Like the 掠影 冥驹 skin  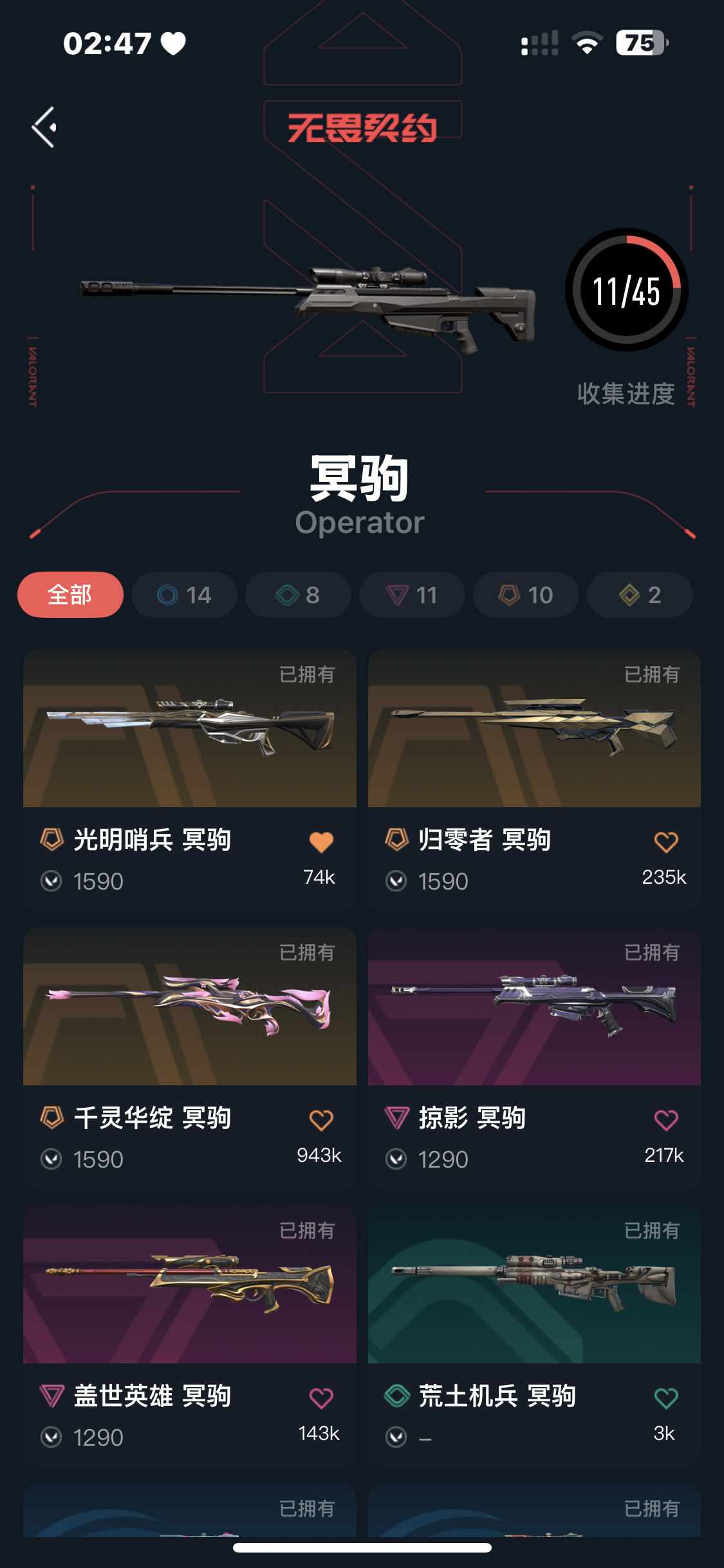pyautogui.click(x=666, y=1120)
